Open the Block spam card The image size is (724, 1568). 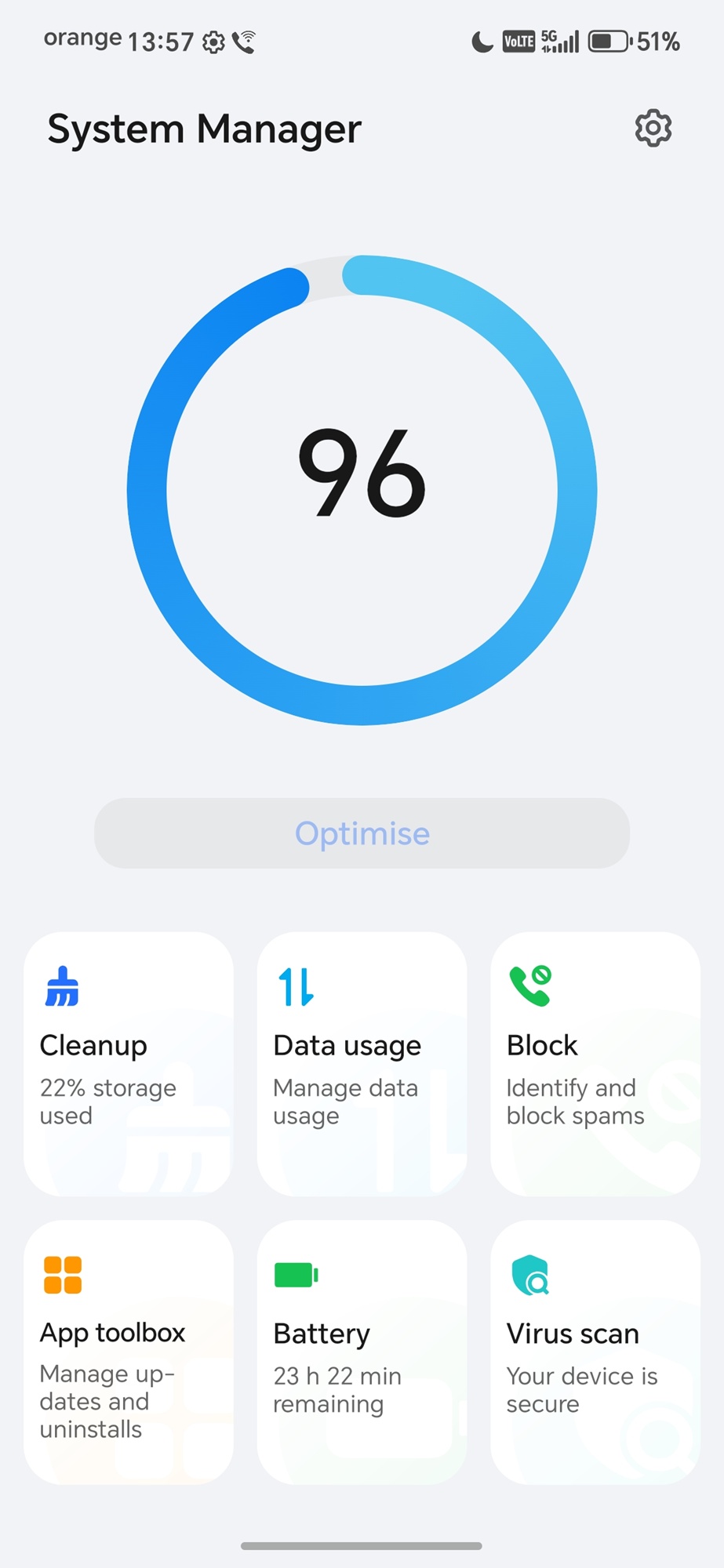click(x=595, y=1062)
